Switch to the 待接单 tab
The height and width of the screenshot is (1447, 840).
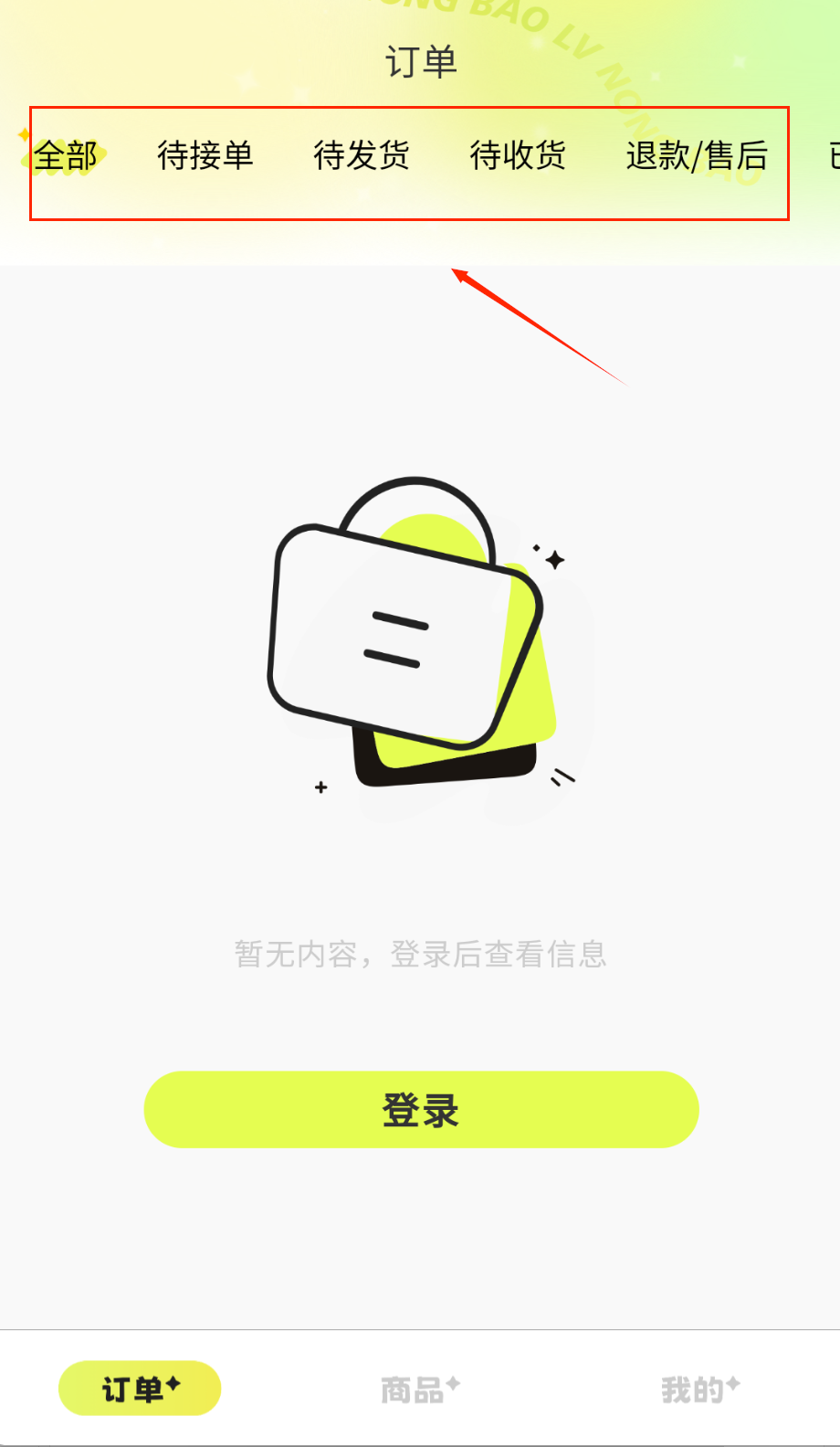205,156
